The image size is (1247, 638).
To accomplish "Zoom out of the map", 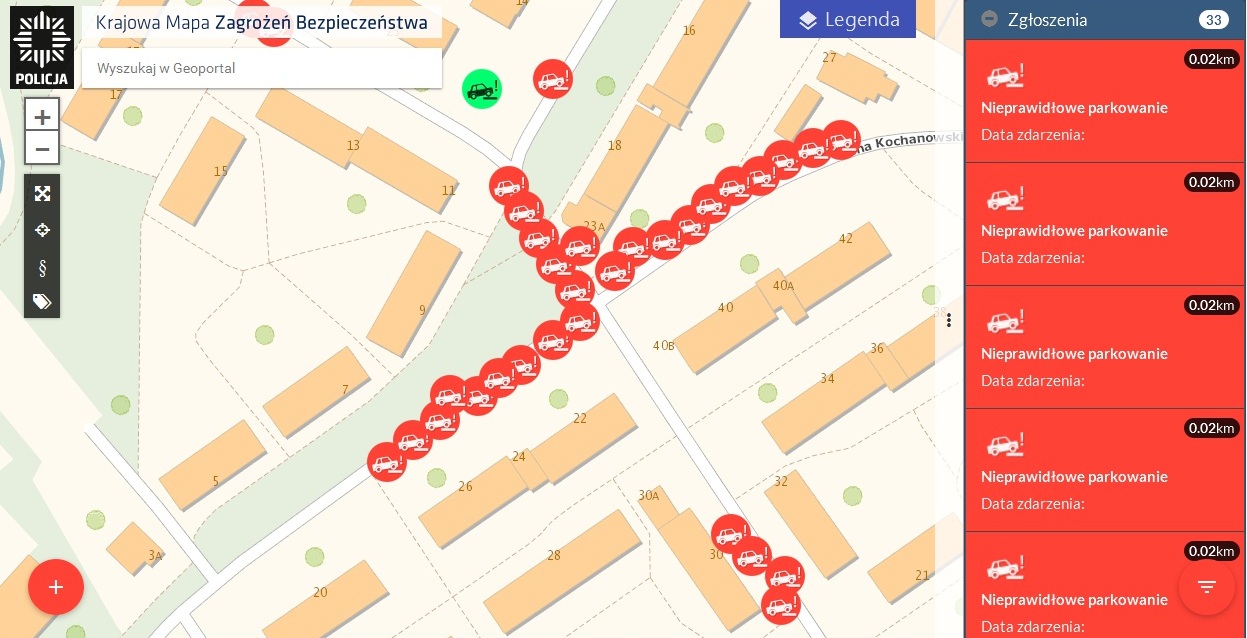I will coord(42,149).
